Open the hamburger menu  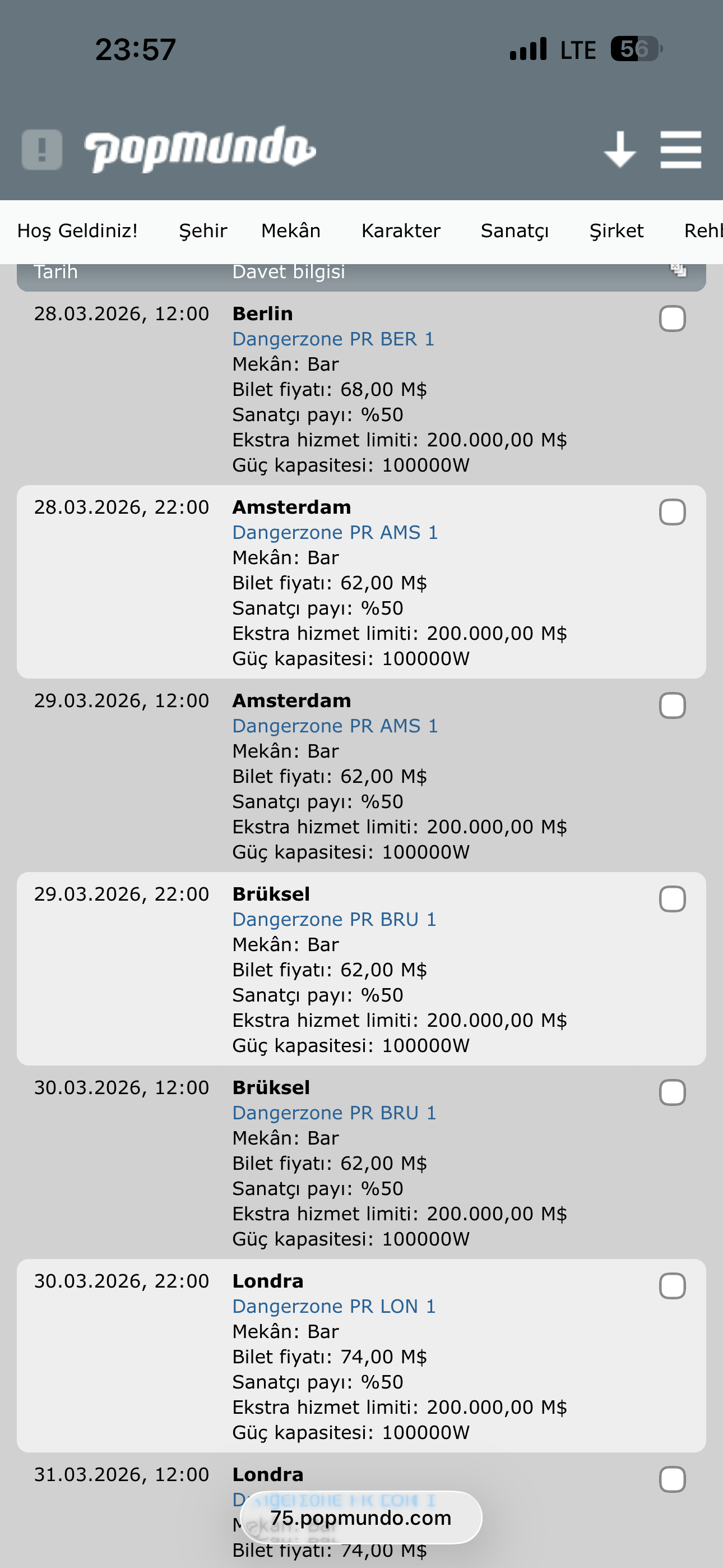(x=680, y=150)
